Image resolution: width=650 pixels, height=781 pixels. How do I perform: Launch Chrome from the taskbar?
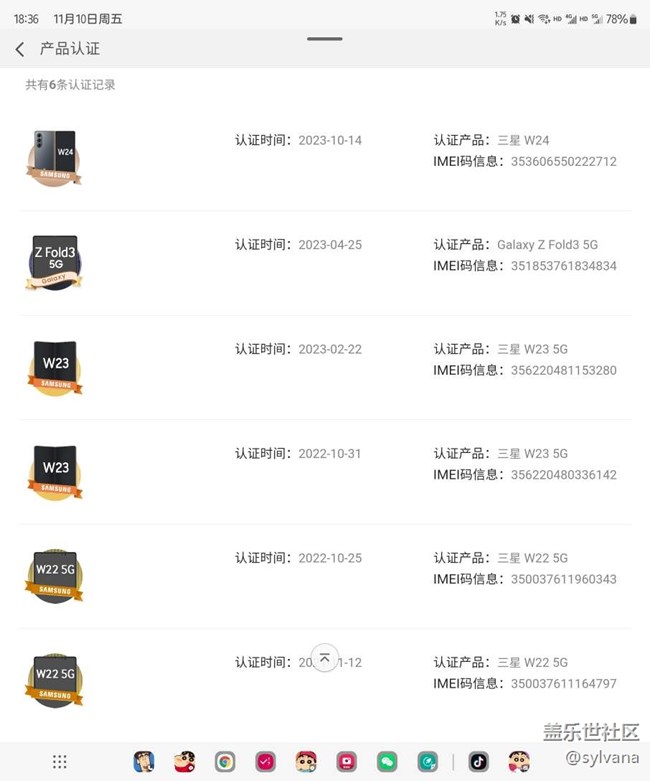[225, 762]
